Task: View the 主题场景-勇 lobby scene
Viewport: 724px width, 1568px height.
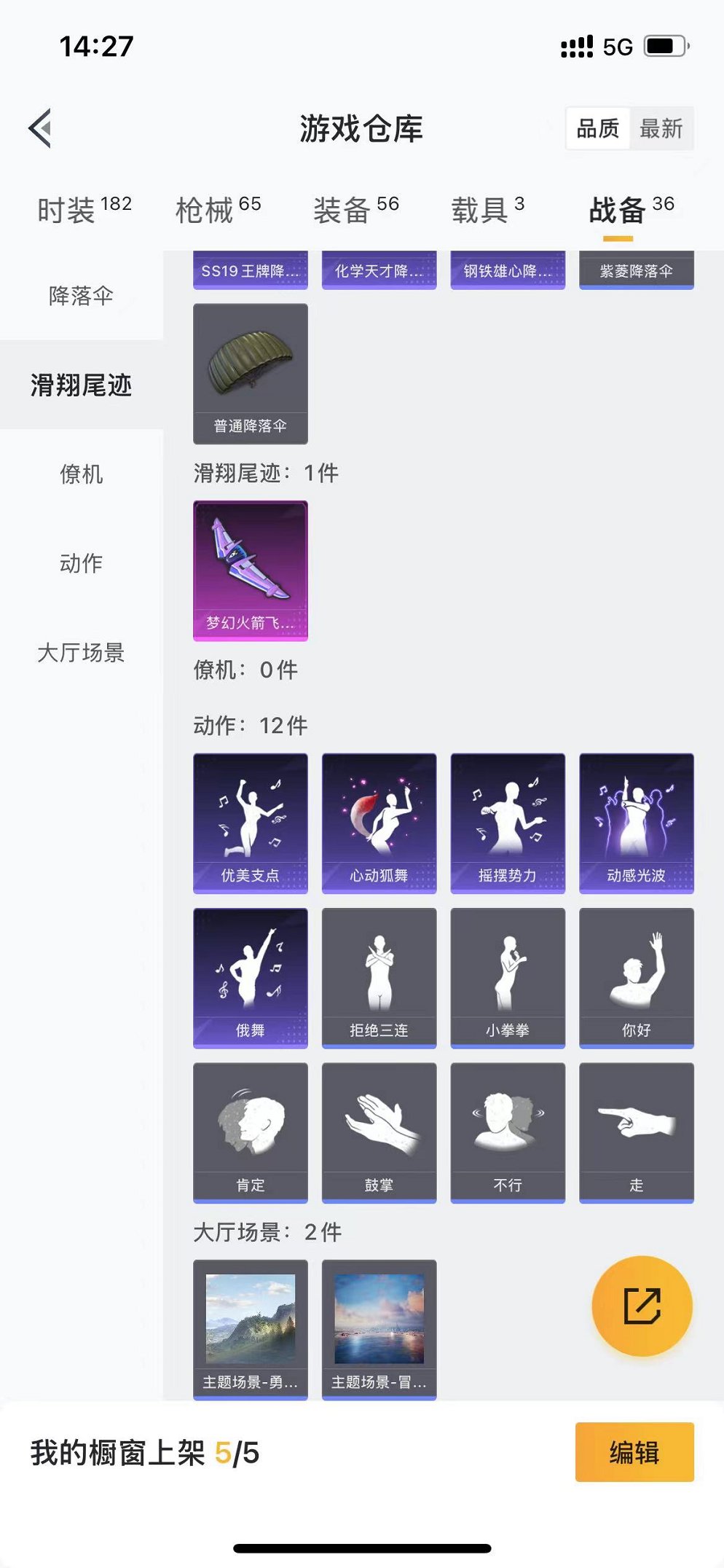Action: (250, 1329)
